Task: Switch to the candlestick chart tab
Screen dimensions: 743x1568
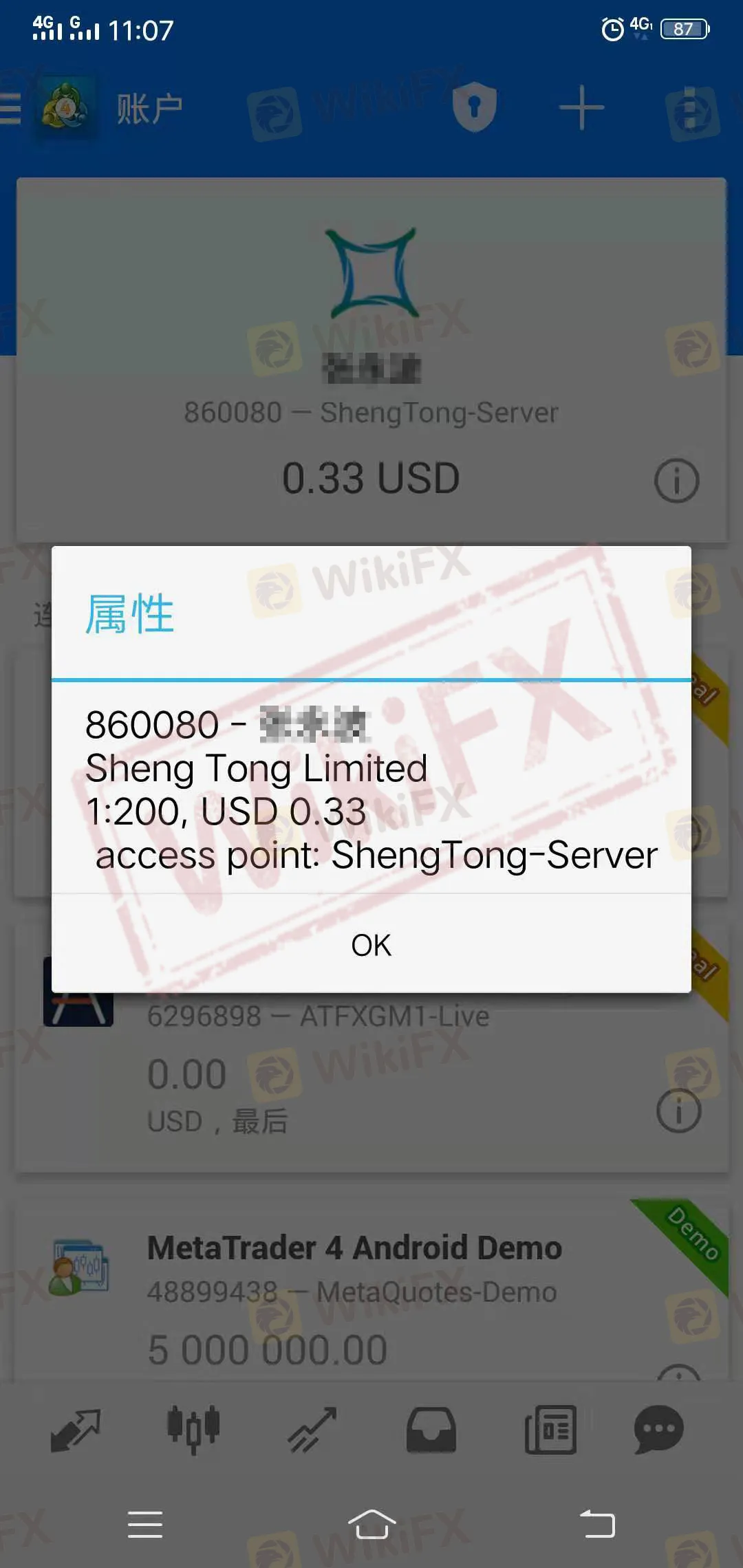Action: point(193,1429)
